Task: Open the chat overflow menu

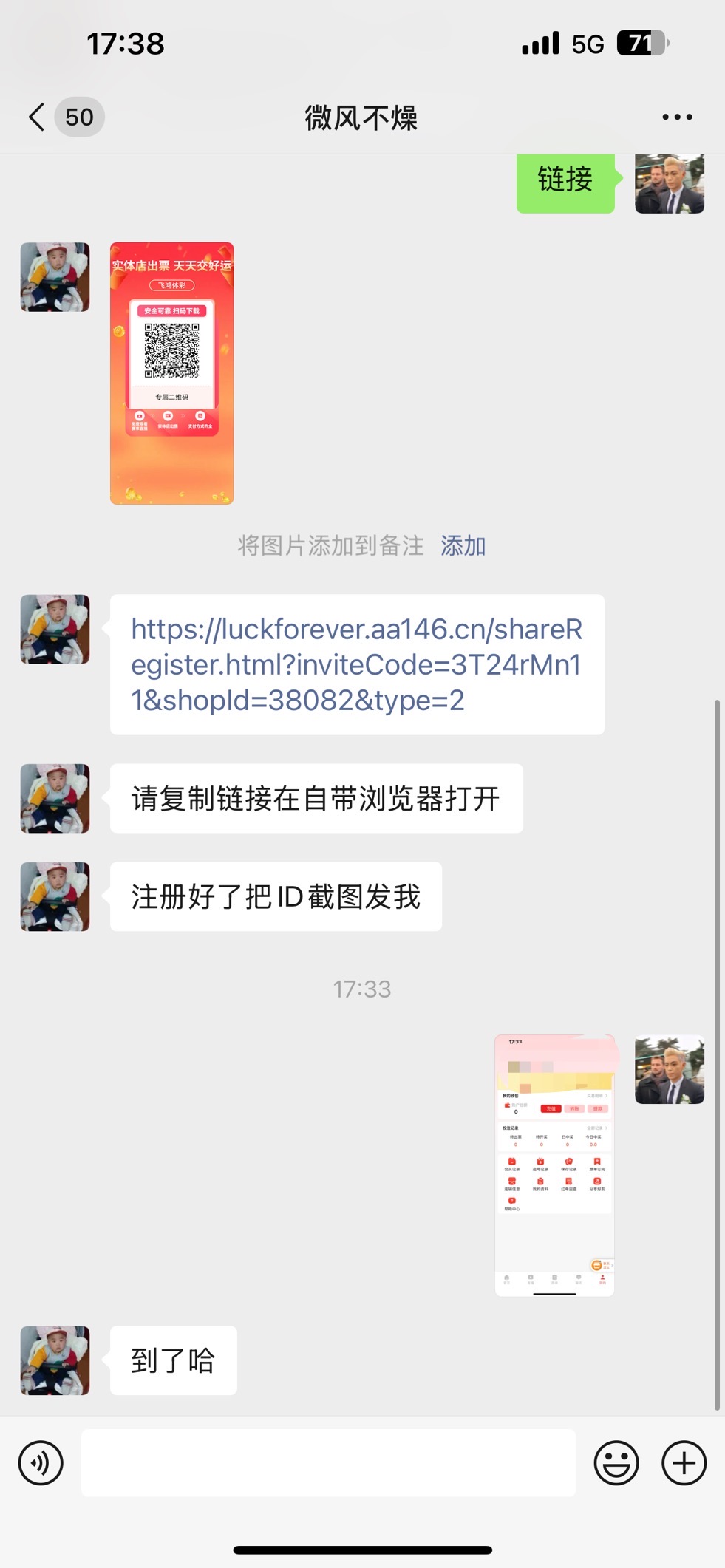Action: (676, 117)
